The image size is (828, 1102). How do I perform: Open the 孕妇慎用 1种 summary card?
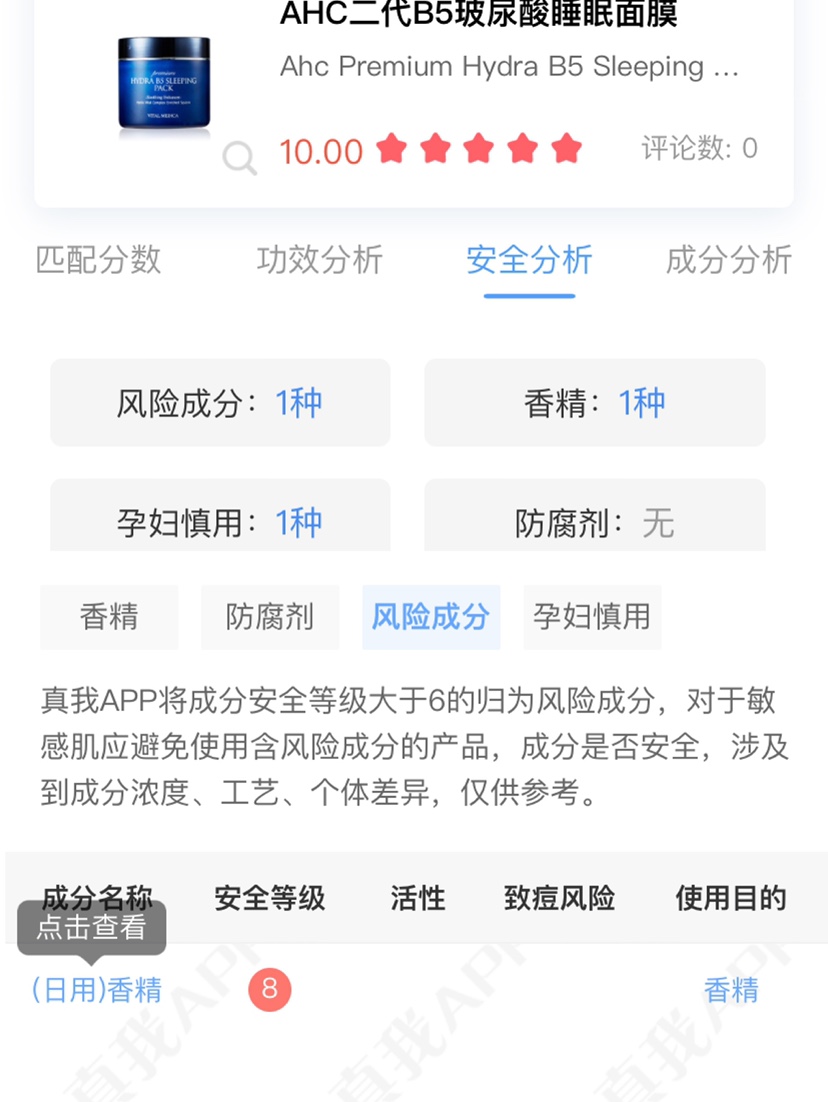point(219,515)
